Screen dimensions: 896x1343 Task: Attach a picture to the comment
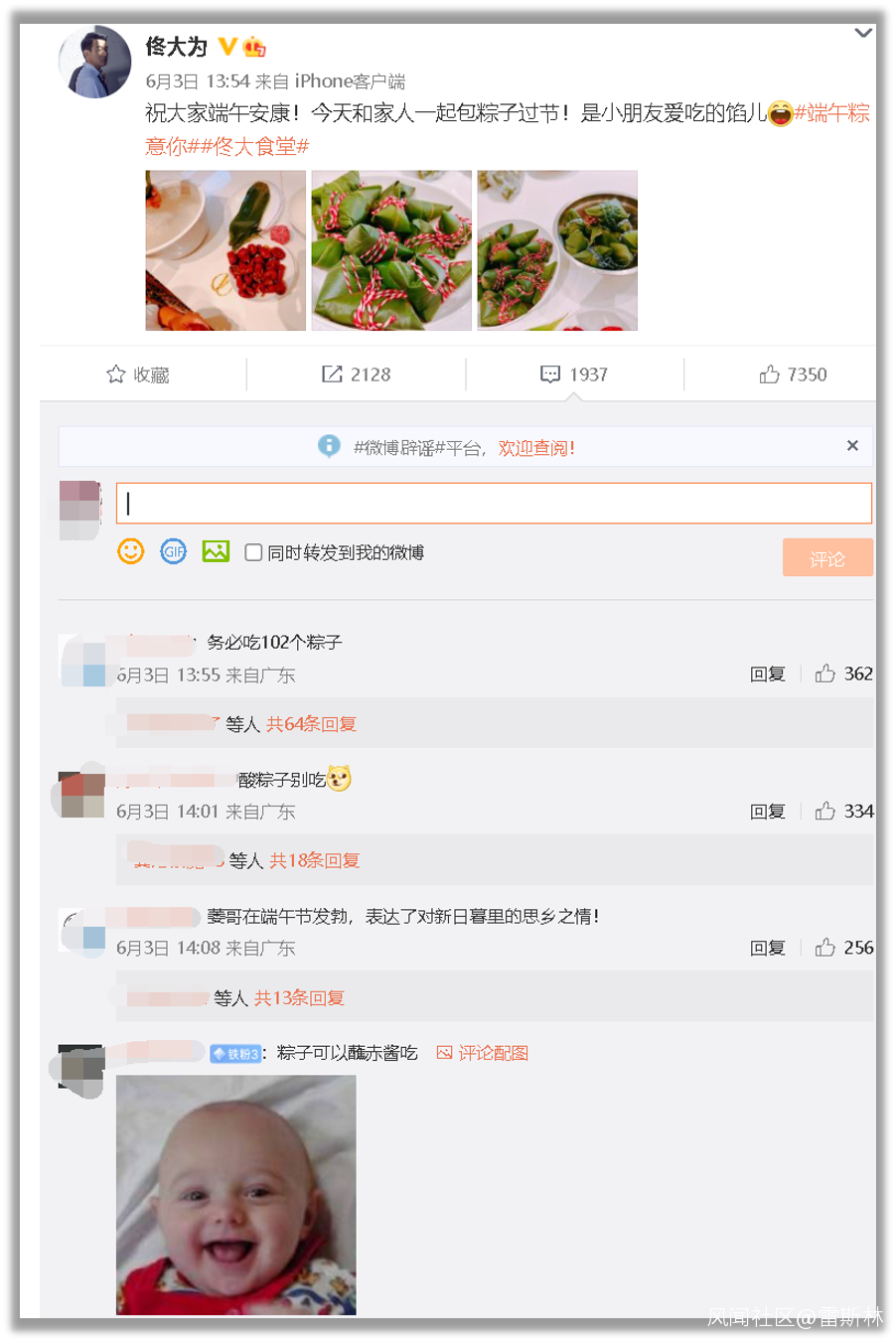pos(216,551)
